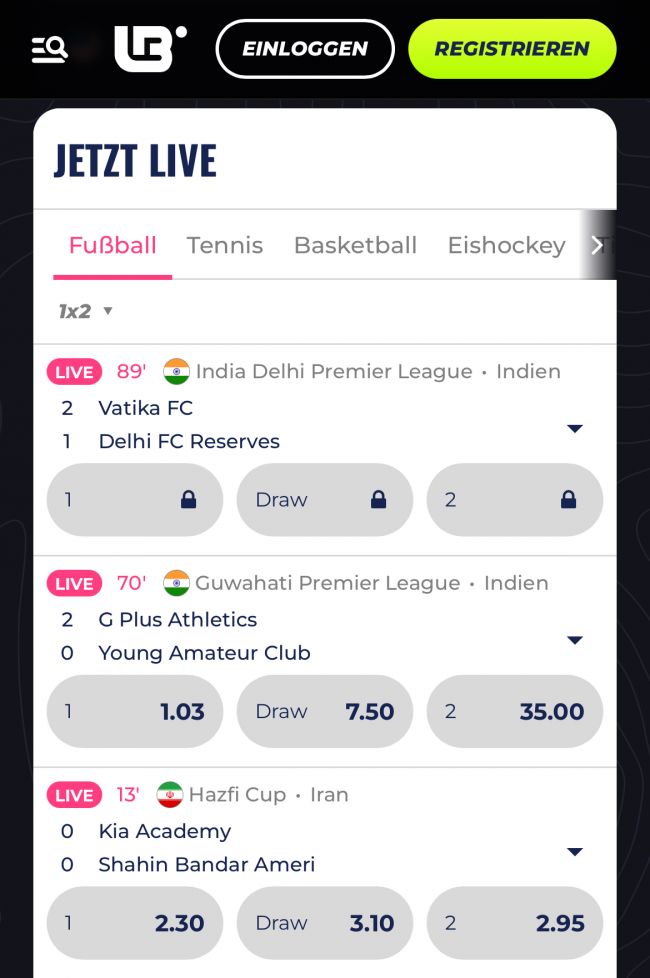
Task: Expand the Vatika FC match details
Action: pyautogui.click(x=574, y=428)
